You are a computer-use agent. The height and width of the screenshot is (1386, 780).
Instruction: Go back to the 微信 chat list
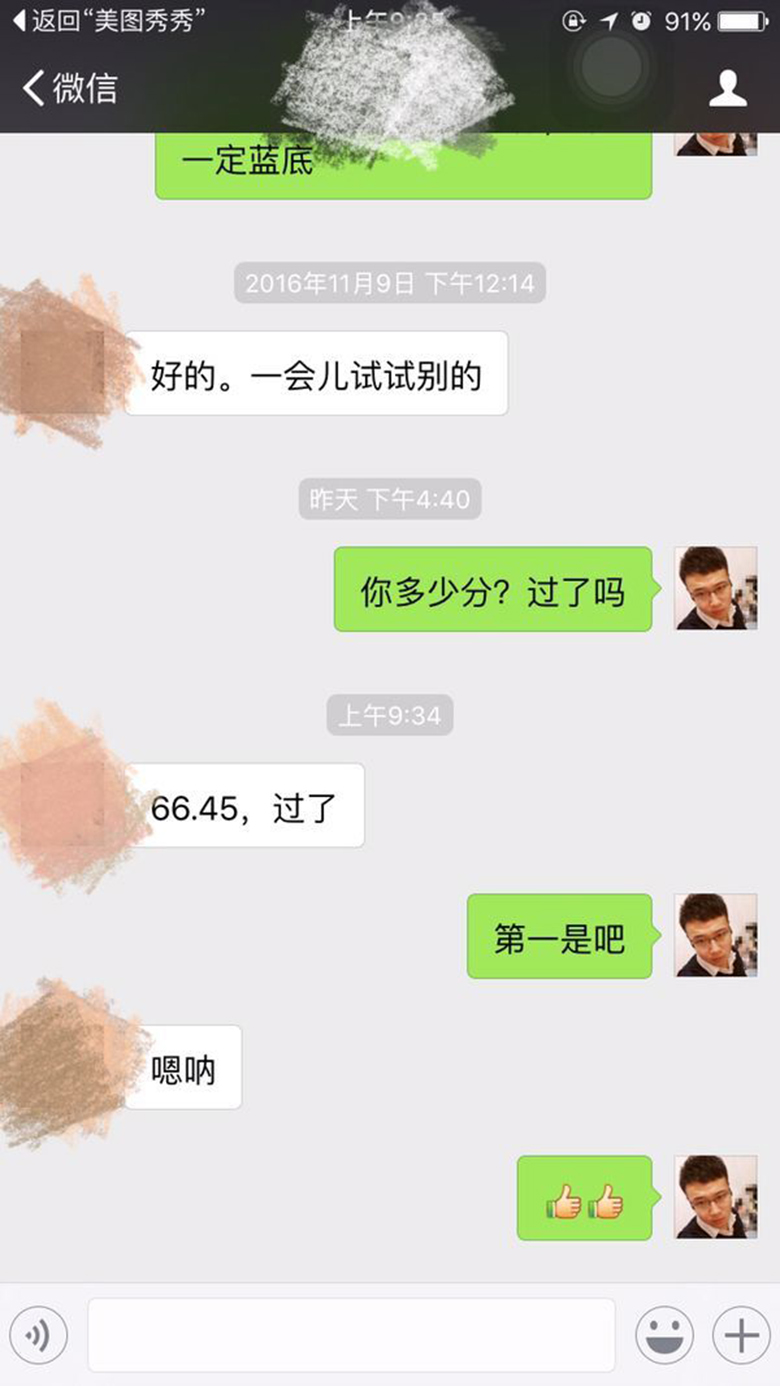(70, 88)
